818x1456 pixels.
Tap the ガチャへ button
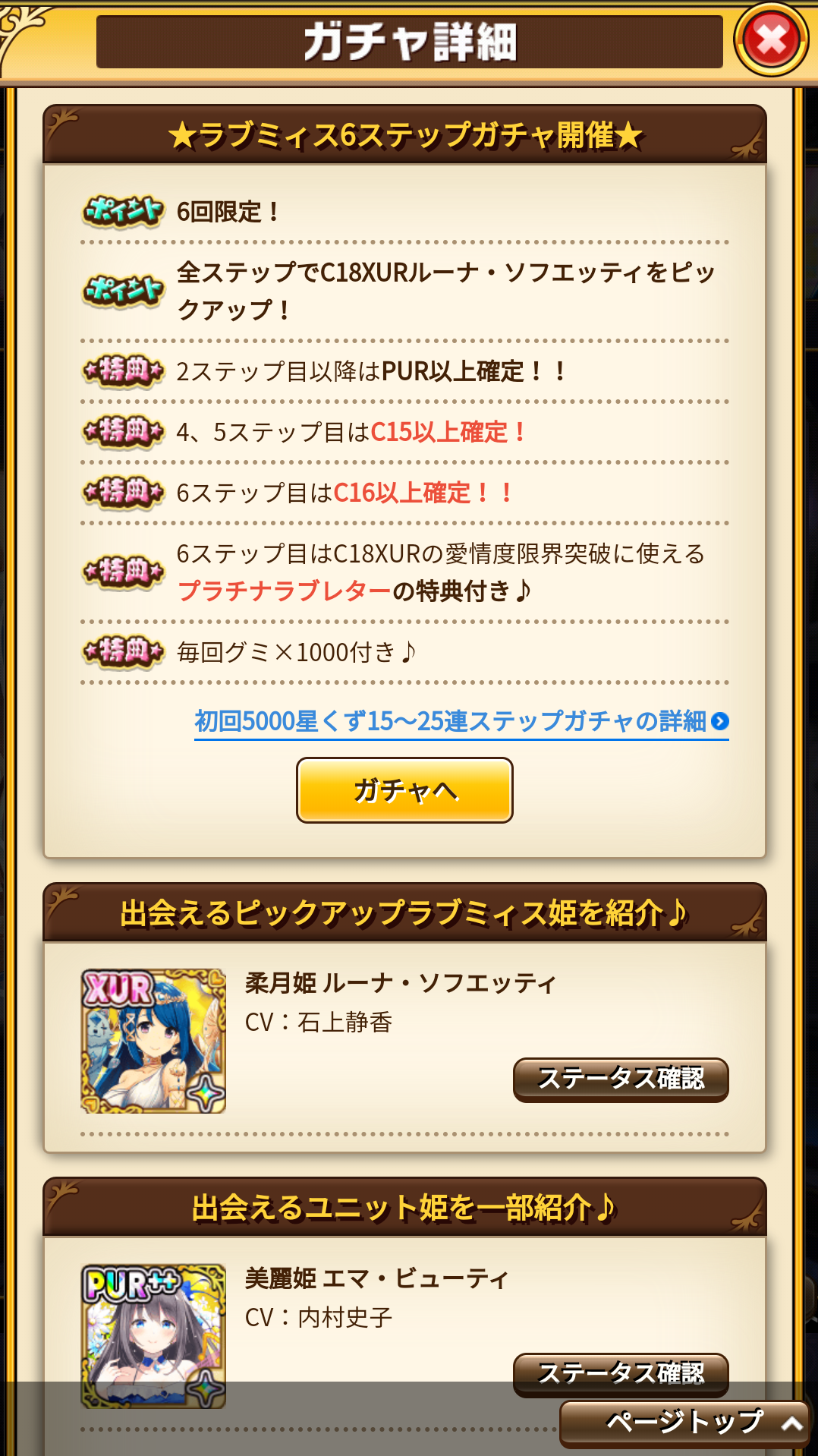pos(404,790)
